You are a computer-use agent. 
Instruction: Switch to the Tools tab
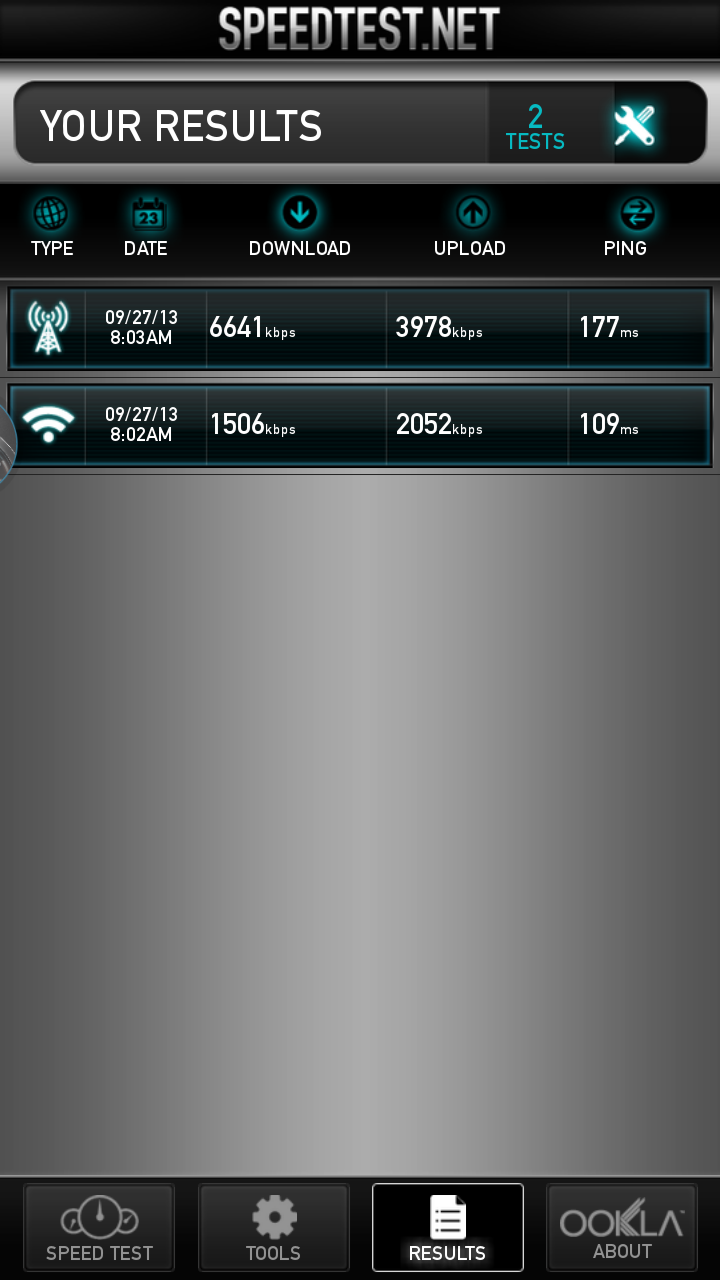pos(273,1228)
